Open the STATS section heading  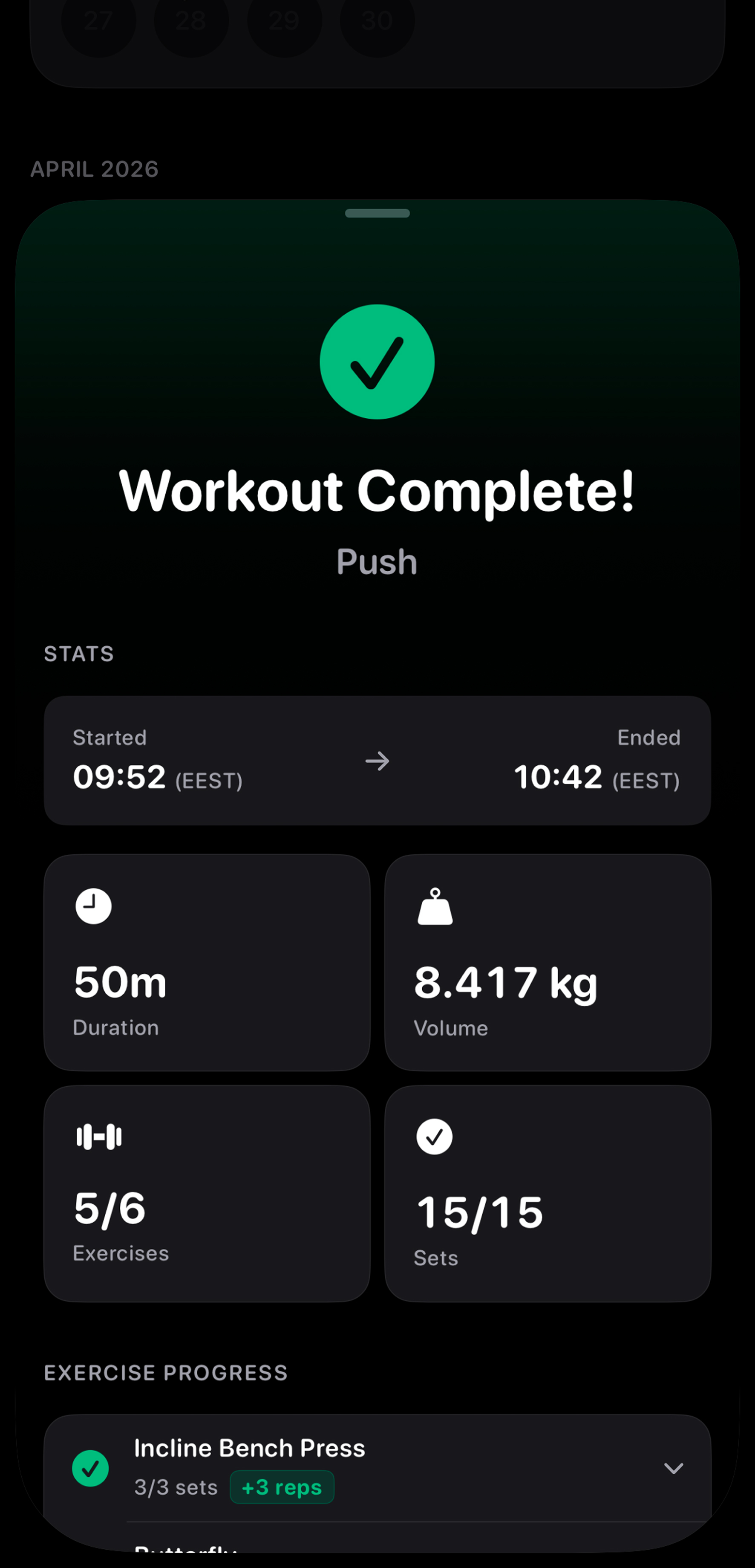78,653
